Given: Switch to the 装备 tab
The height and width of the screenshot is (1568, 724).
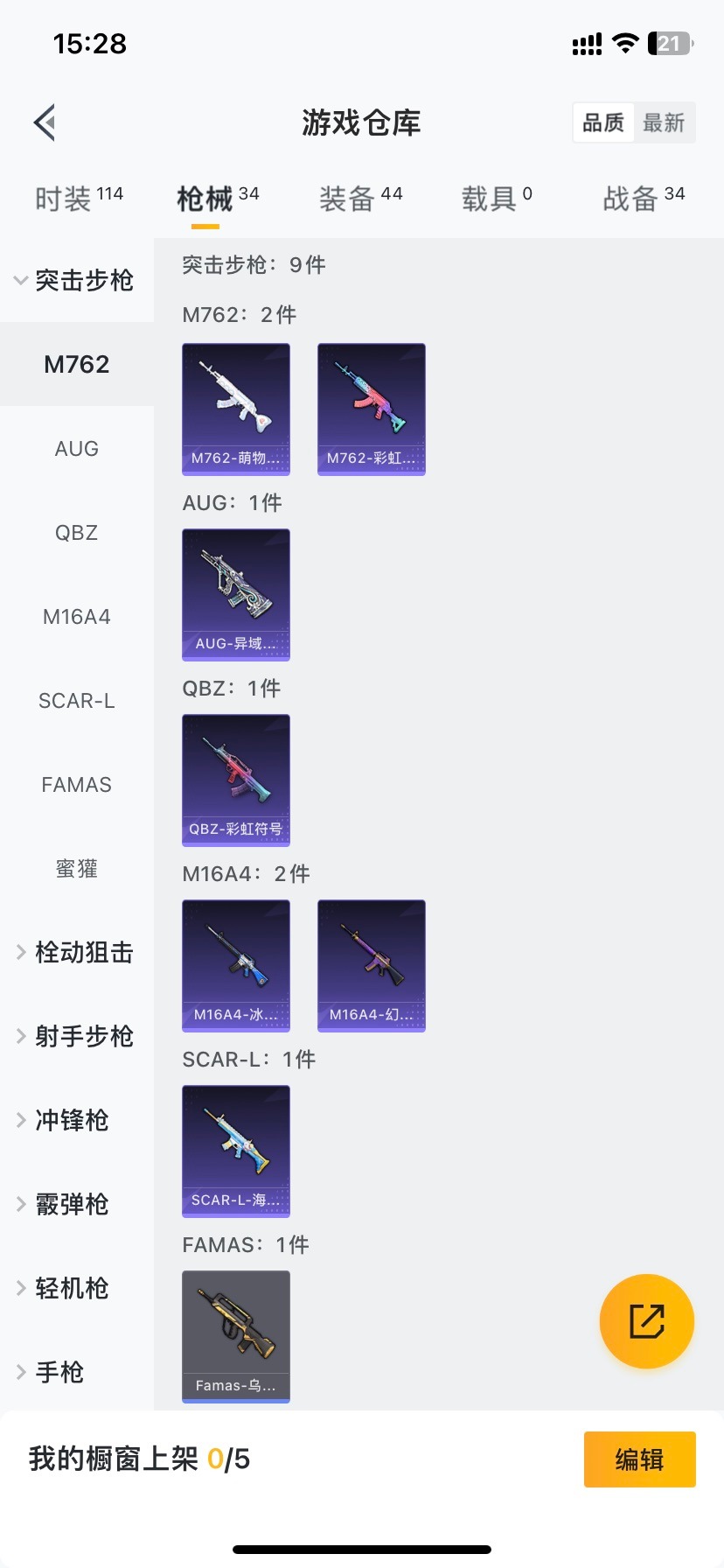Looking at the screenshot, I should (360, 199).
